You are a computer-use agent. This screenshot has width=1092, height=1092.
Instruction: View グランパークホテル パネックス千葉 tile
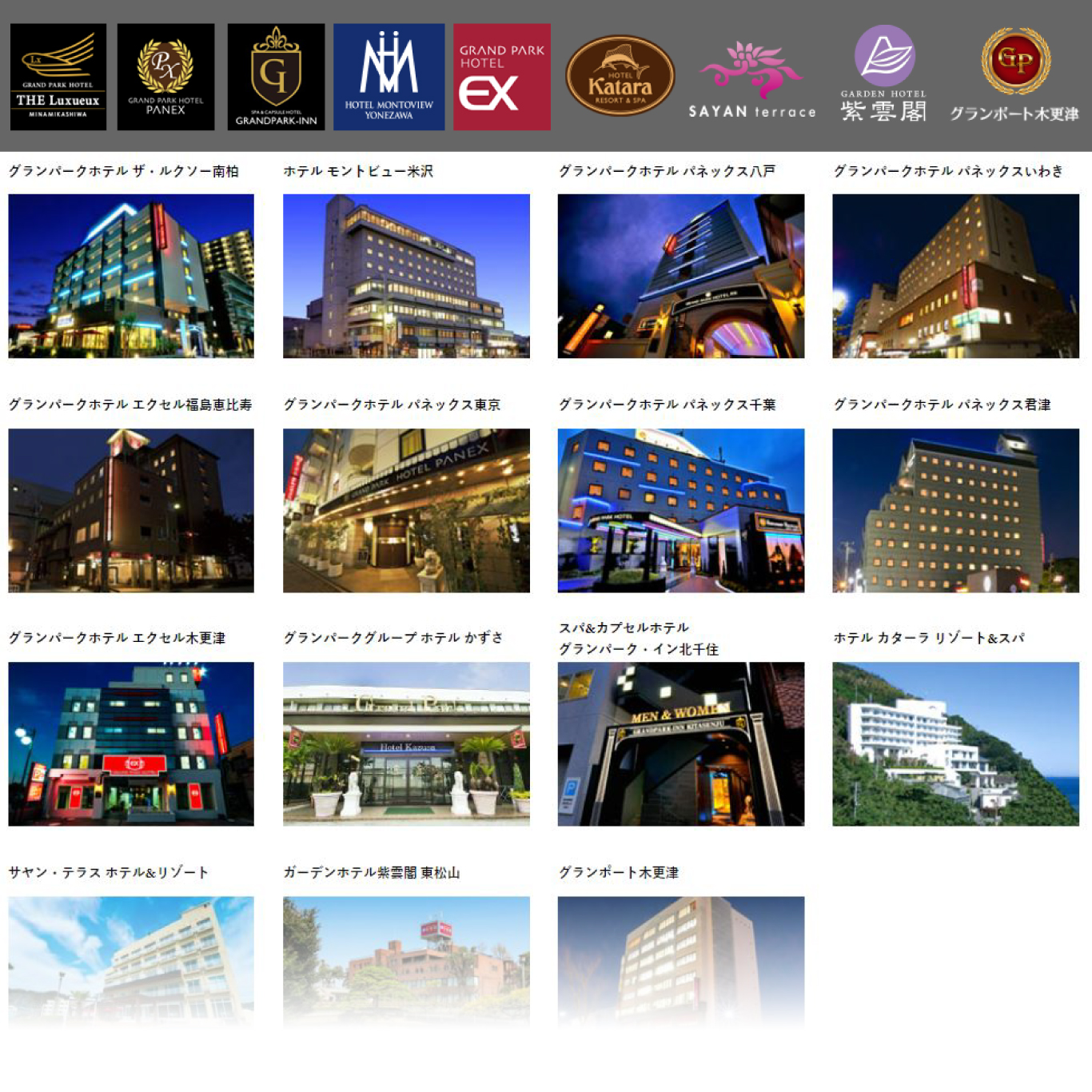pyautogui.click(x=680, y=510)
